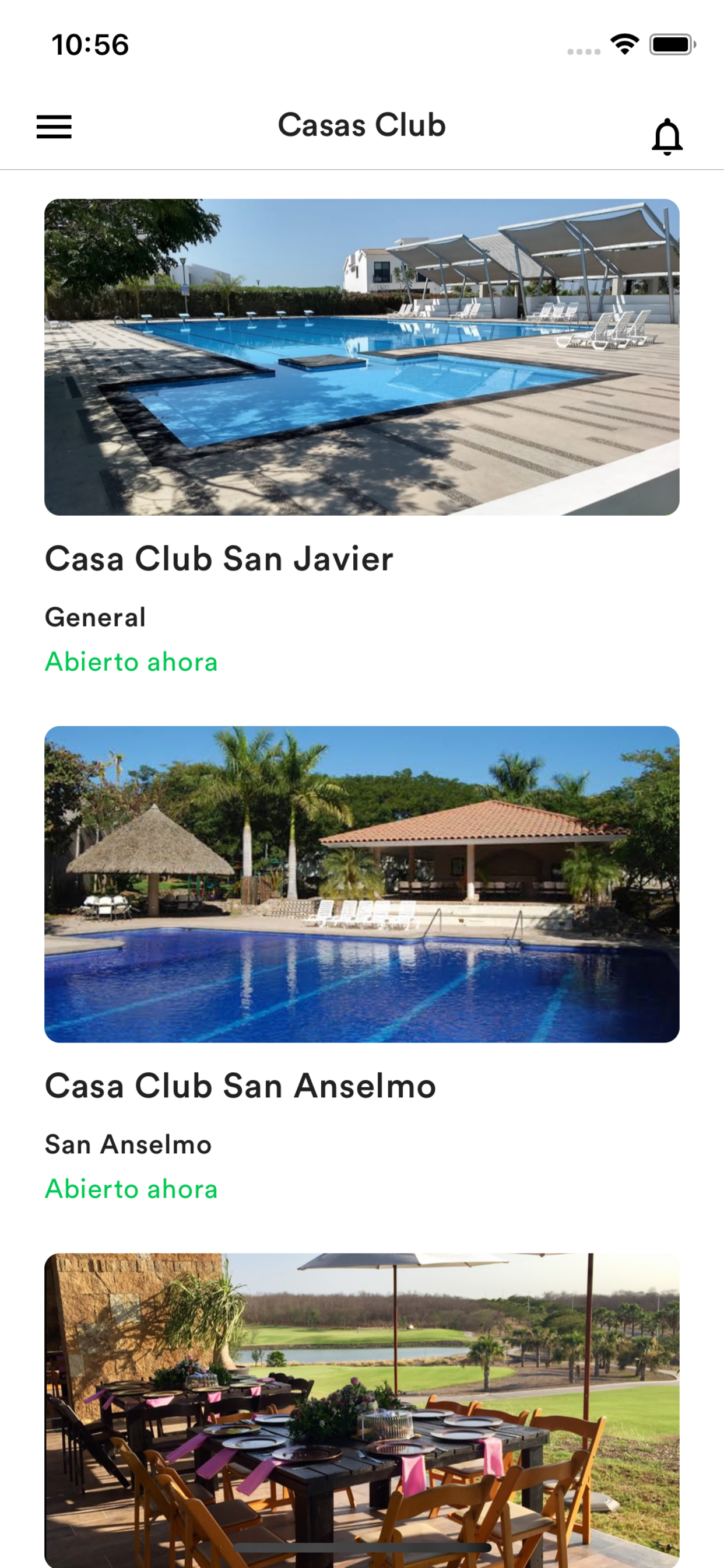Tap 'Abierto ahora' under San Javier
The image size is (724, 1568).
coord(131,661)
